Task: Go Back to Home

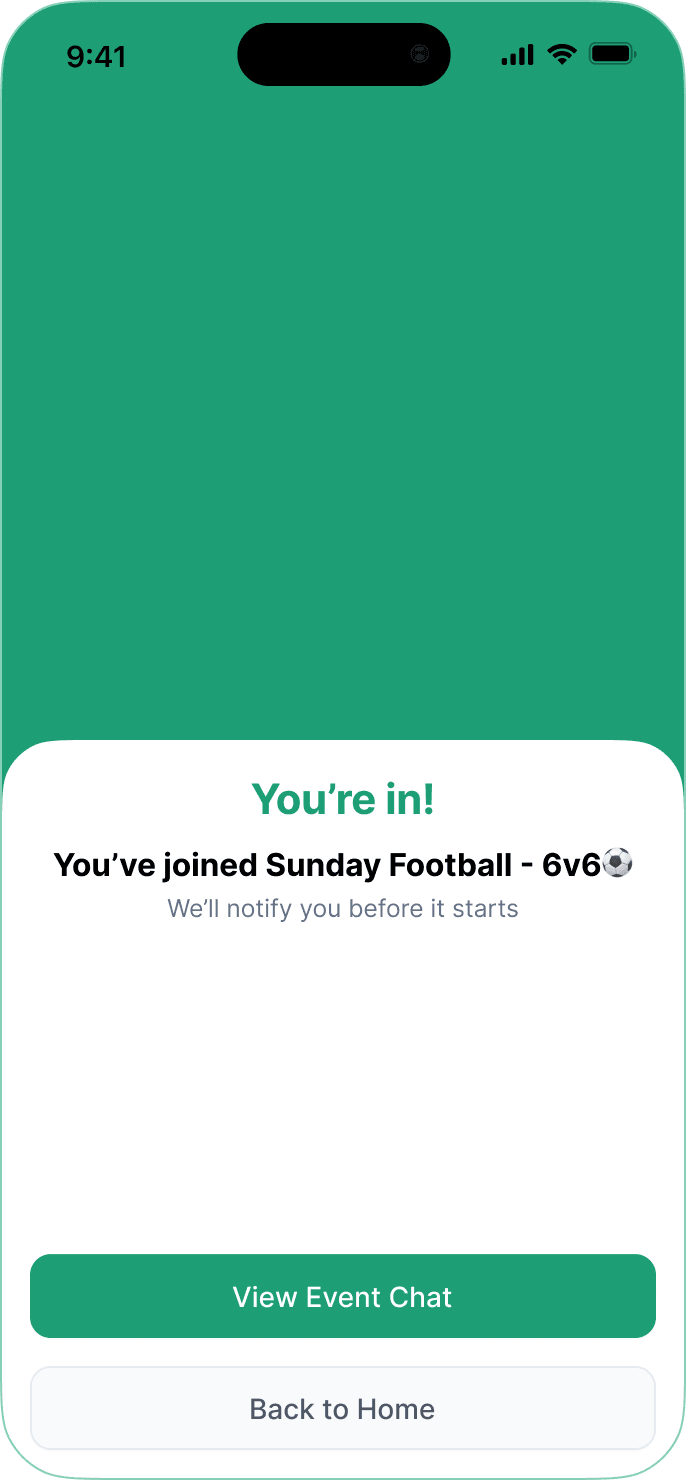Action: point(343,1408)
